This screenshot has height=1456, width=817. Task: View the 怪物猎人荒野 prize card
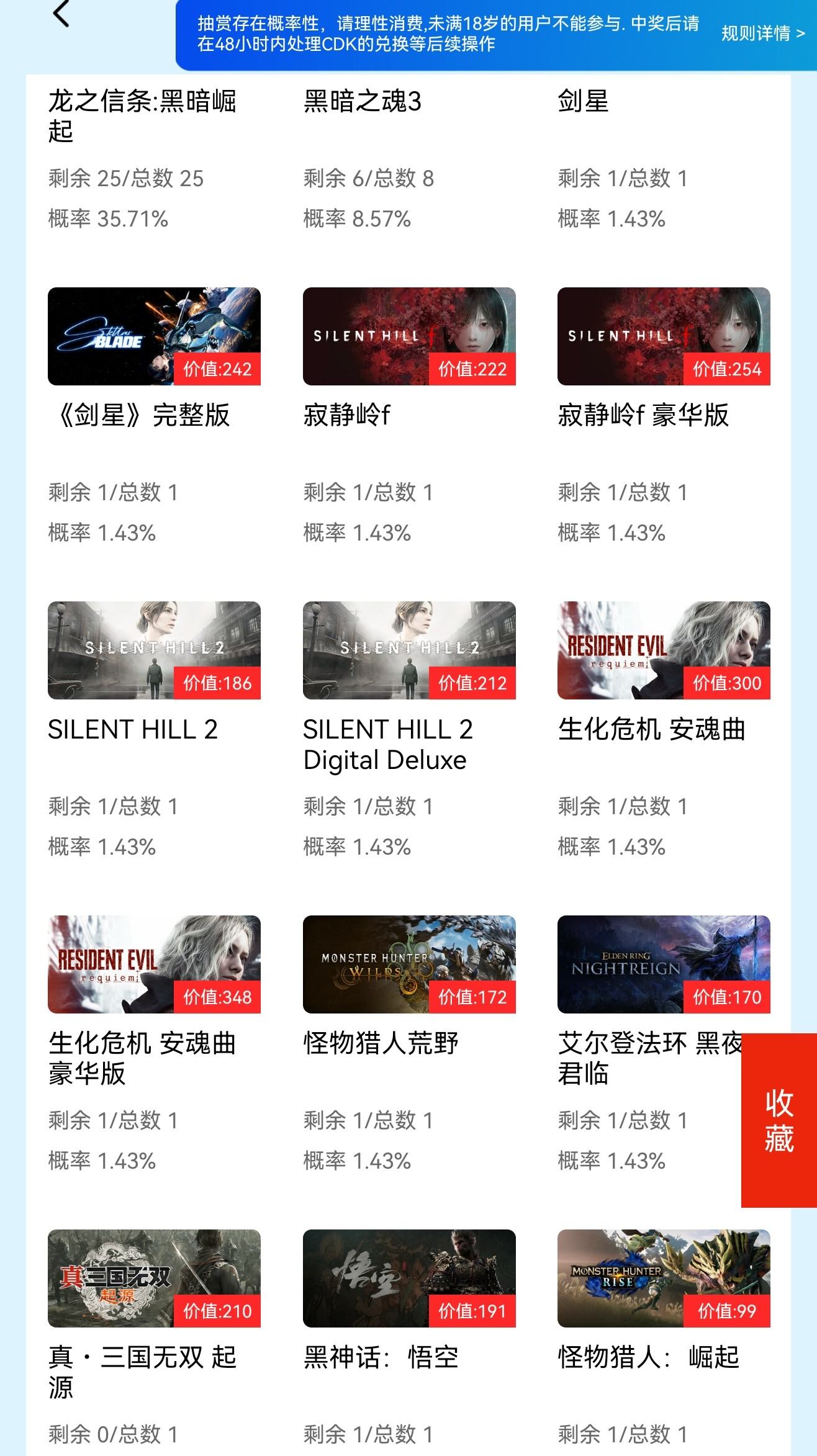coord(409,964)
